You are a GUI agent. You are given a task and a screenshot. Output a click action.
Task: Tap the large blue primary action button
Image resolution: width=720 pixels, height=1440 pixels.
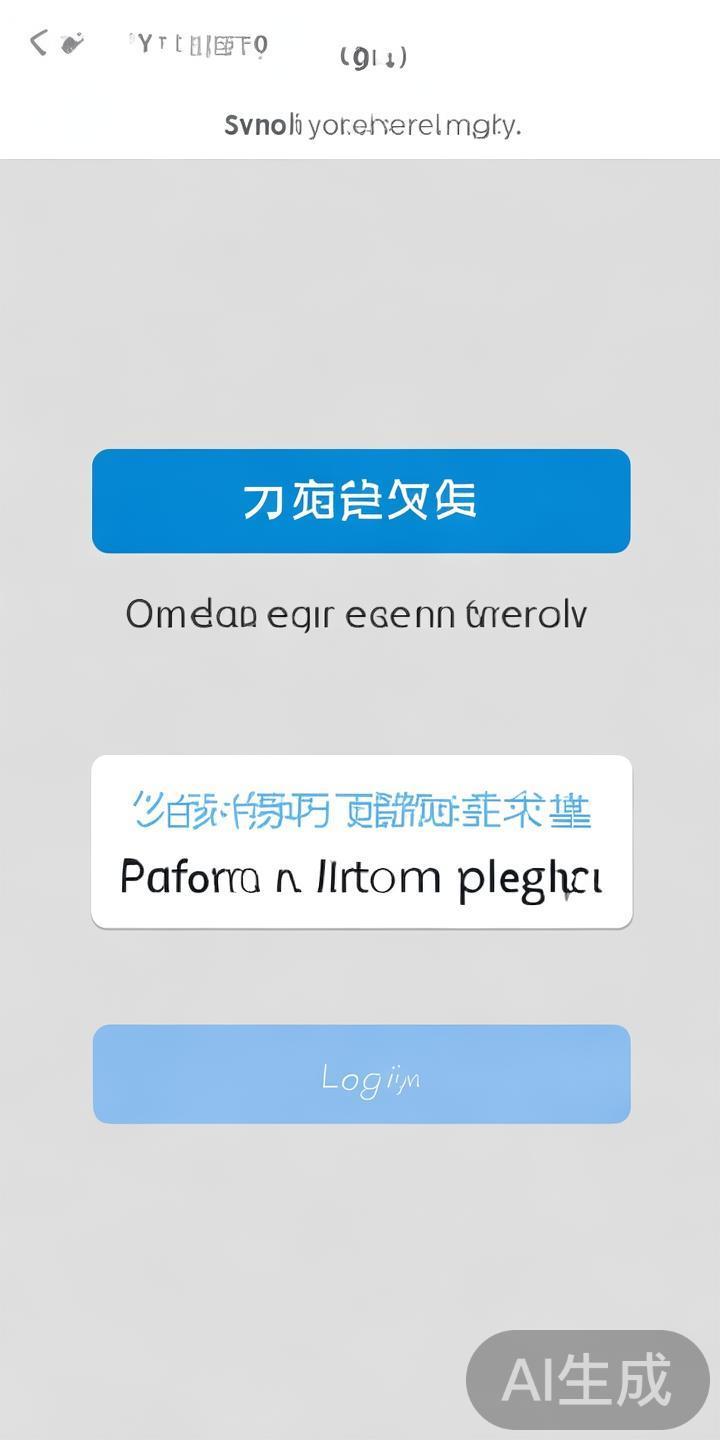click(x=360, y=500)
